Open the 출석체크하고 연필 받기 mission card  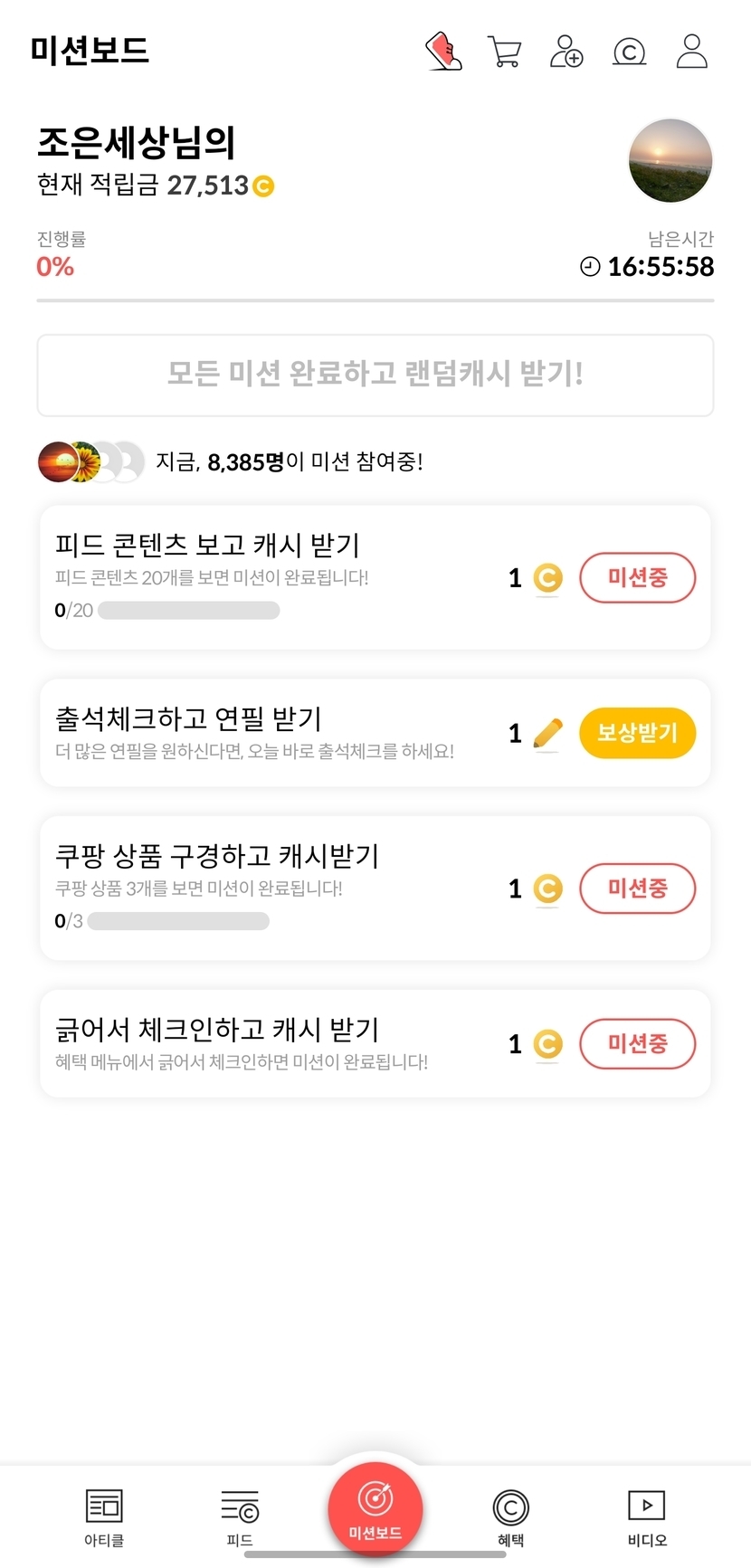[271, 733]
